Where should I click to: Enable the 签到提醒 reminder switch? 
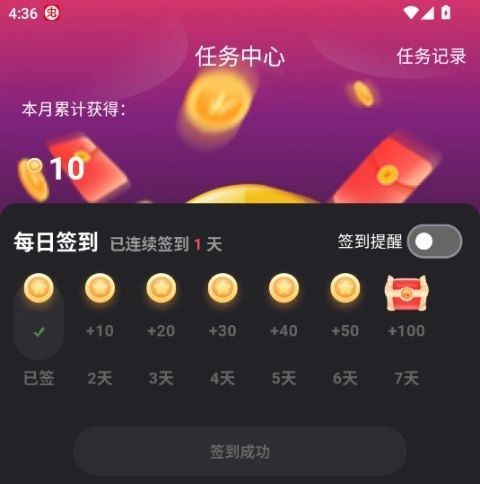pos(434,241)
